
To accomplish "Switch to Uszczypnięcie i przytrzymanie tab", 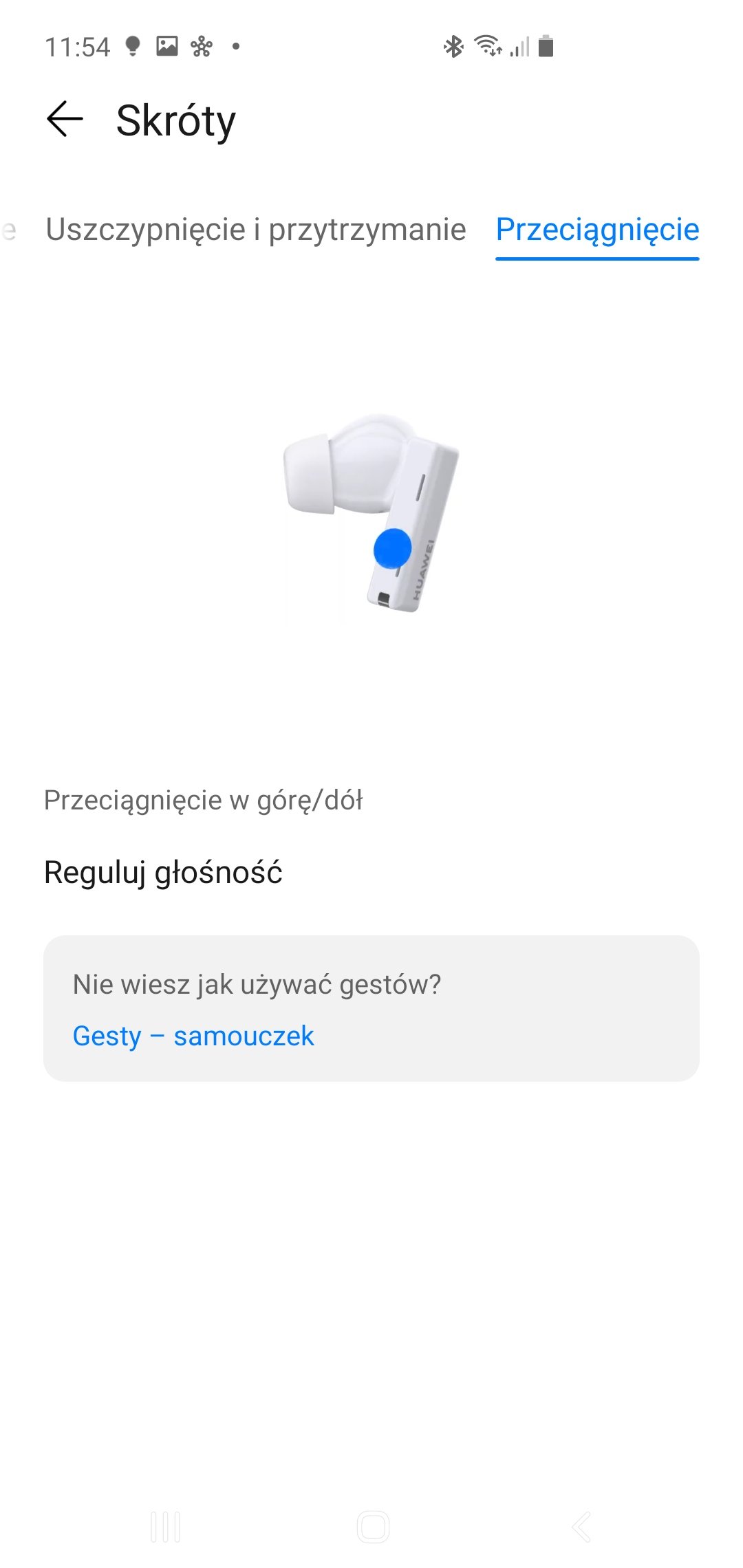I will point(256,230).
